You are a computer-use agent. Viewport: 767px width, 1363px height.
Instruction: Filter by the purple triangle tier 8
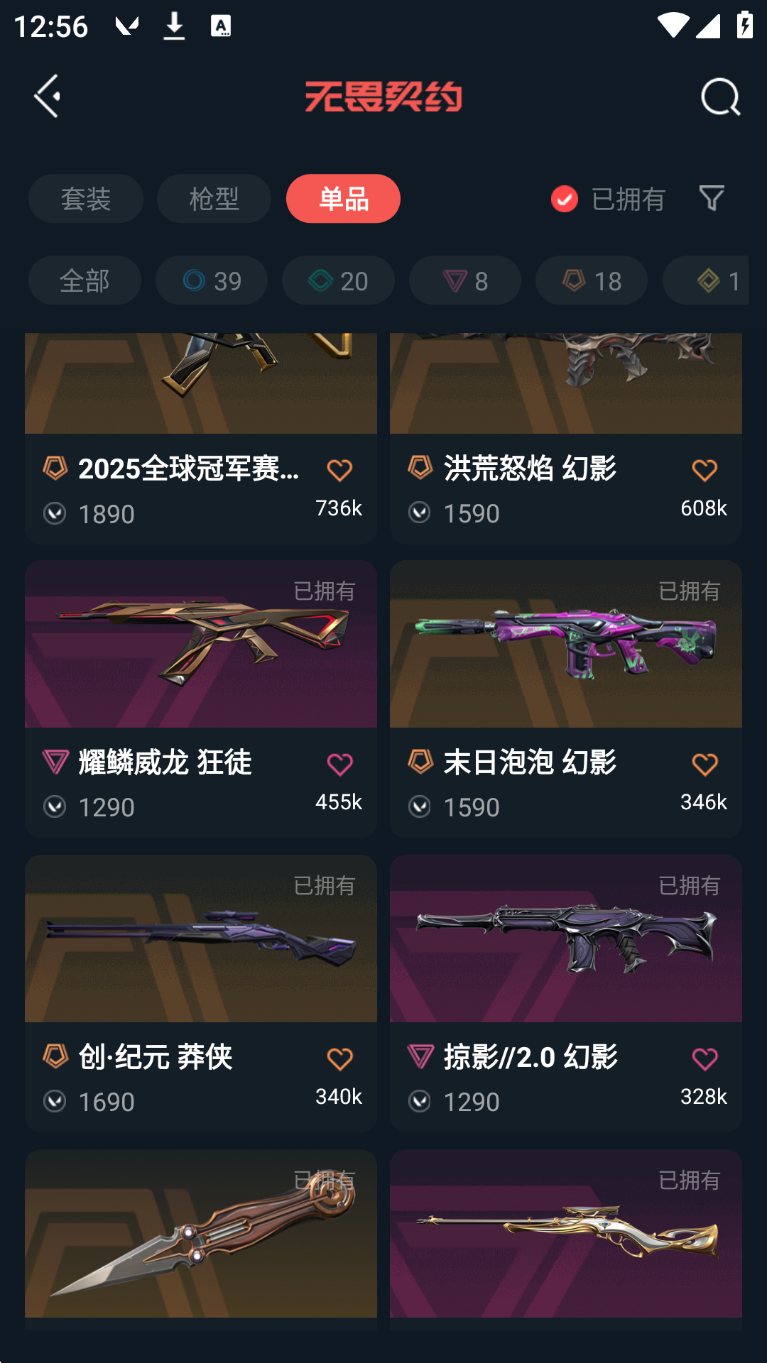coord(465,281)
